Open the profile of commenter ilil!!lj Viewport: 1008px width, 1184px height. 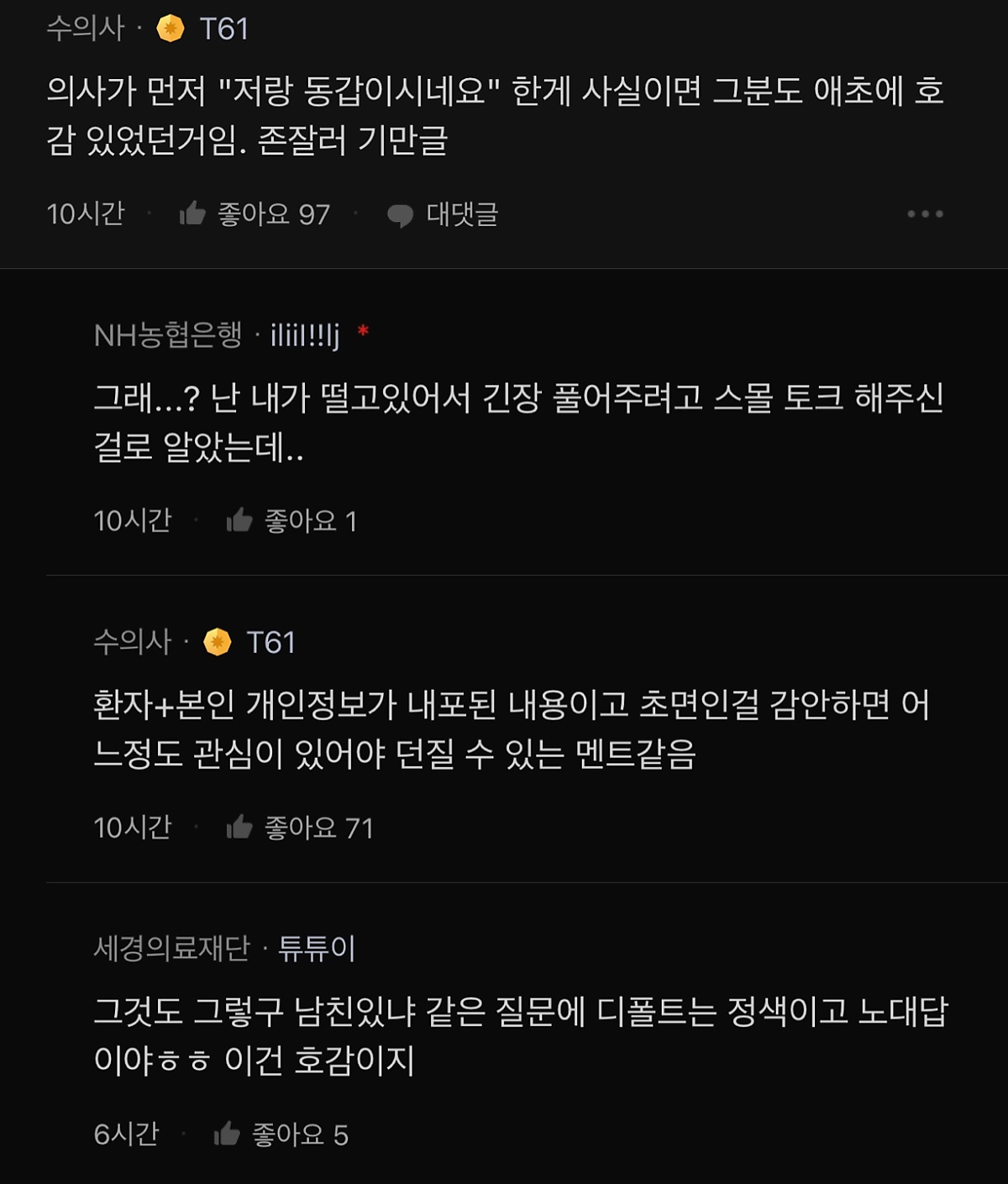(x=304, y=335)
